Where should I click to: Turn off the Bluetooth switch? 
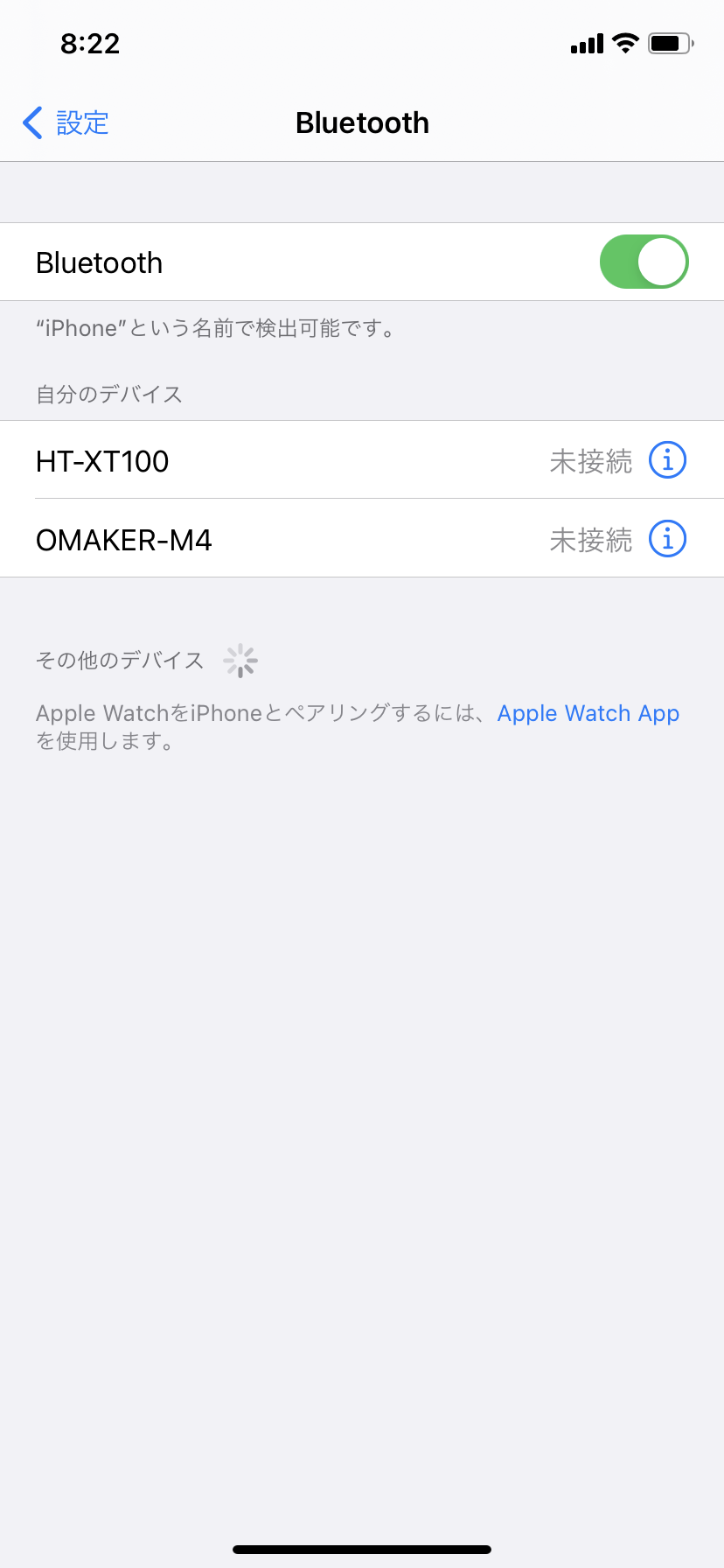(644, 262)
